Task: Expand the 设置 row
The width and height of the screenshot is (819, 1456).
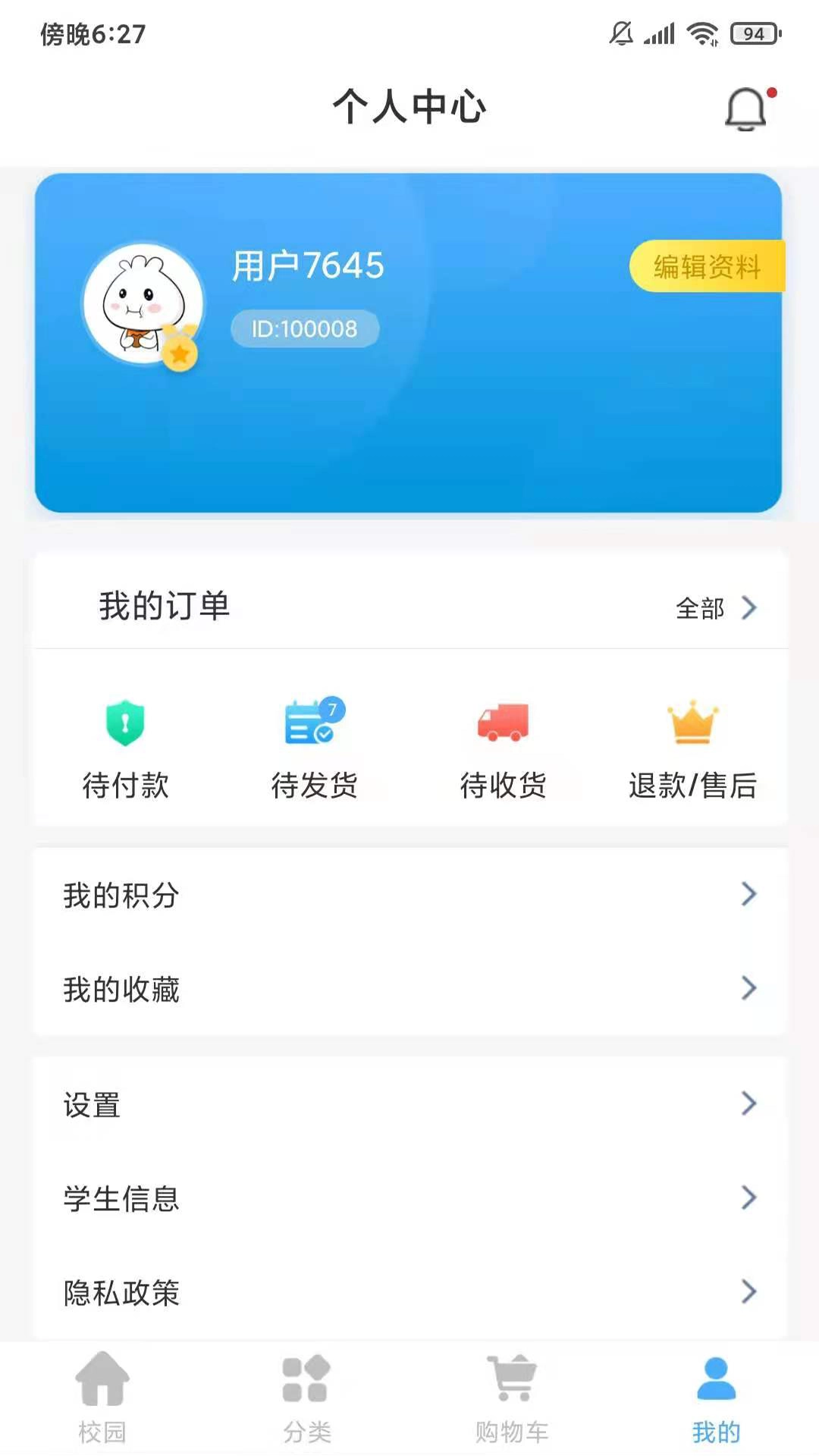Action: click(409, 1106)
